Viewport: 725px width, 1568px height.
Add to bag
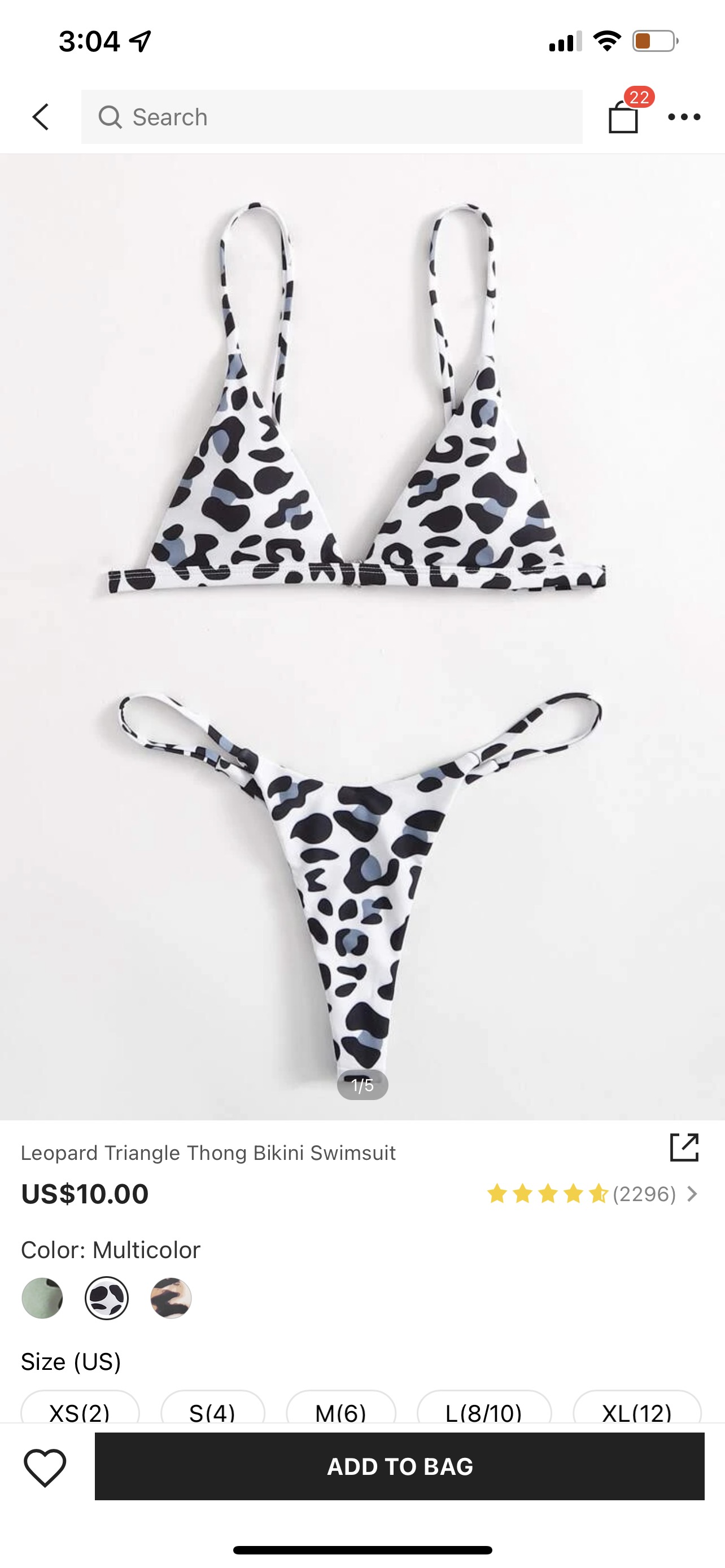pyautogui.click(x=399, y=1466)
